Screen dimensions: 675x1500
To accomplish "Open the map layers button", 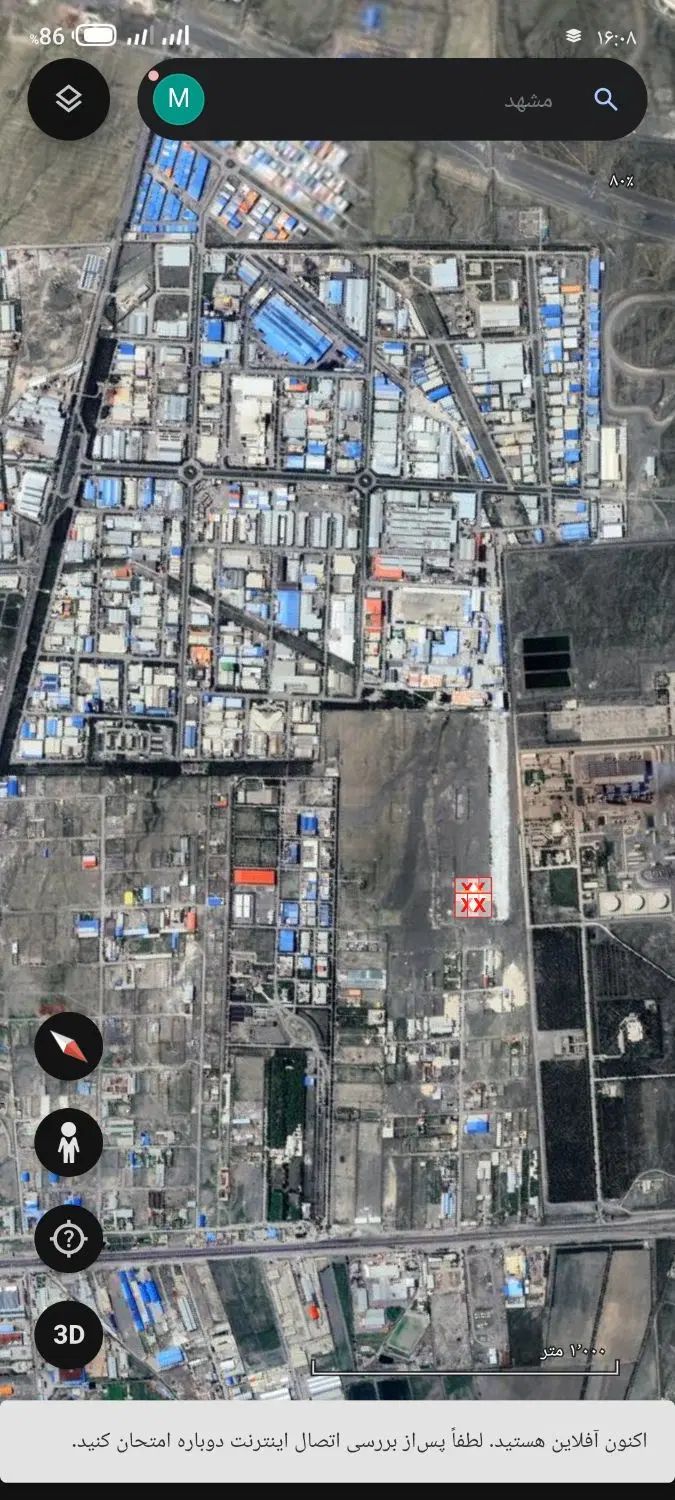I will coord(68,99).
